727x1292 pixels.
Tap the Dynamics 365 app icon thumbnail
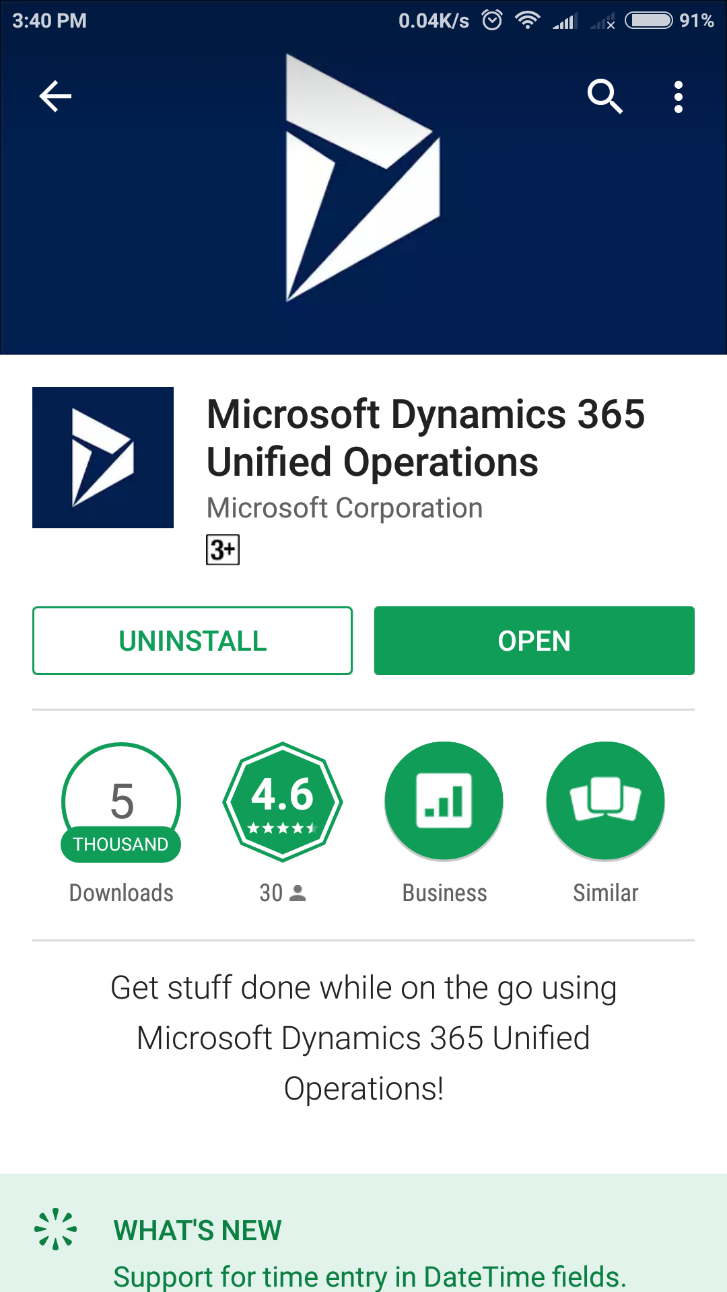point(103,457)
